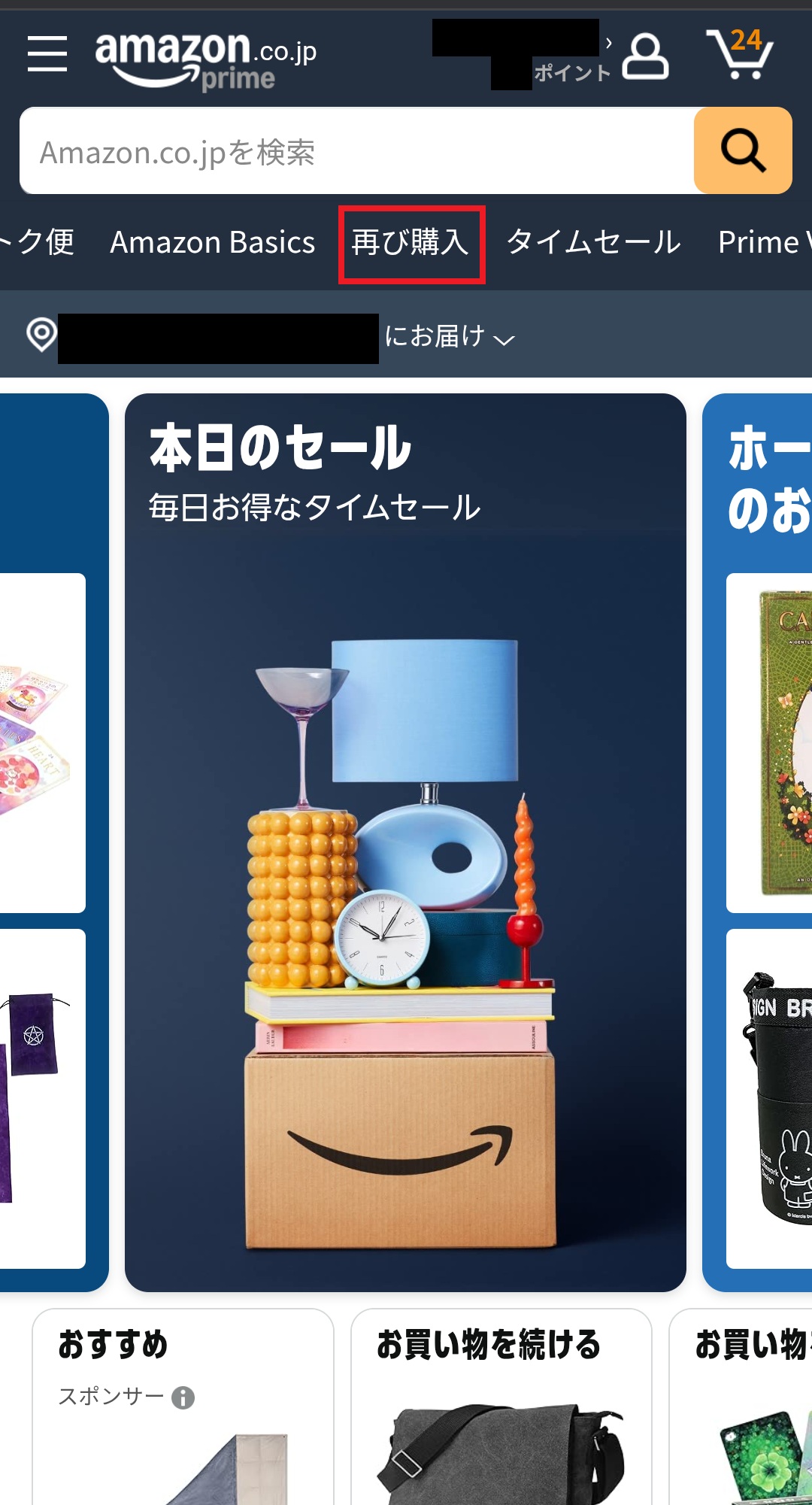Viewport: 812px width, 1505px height.
Task: Open the 本日のセール banner card
Action: coord(405,842)
